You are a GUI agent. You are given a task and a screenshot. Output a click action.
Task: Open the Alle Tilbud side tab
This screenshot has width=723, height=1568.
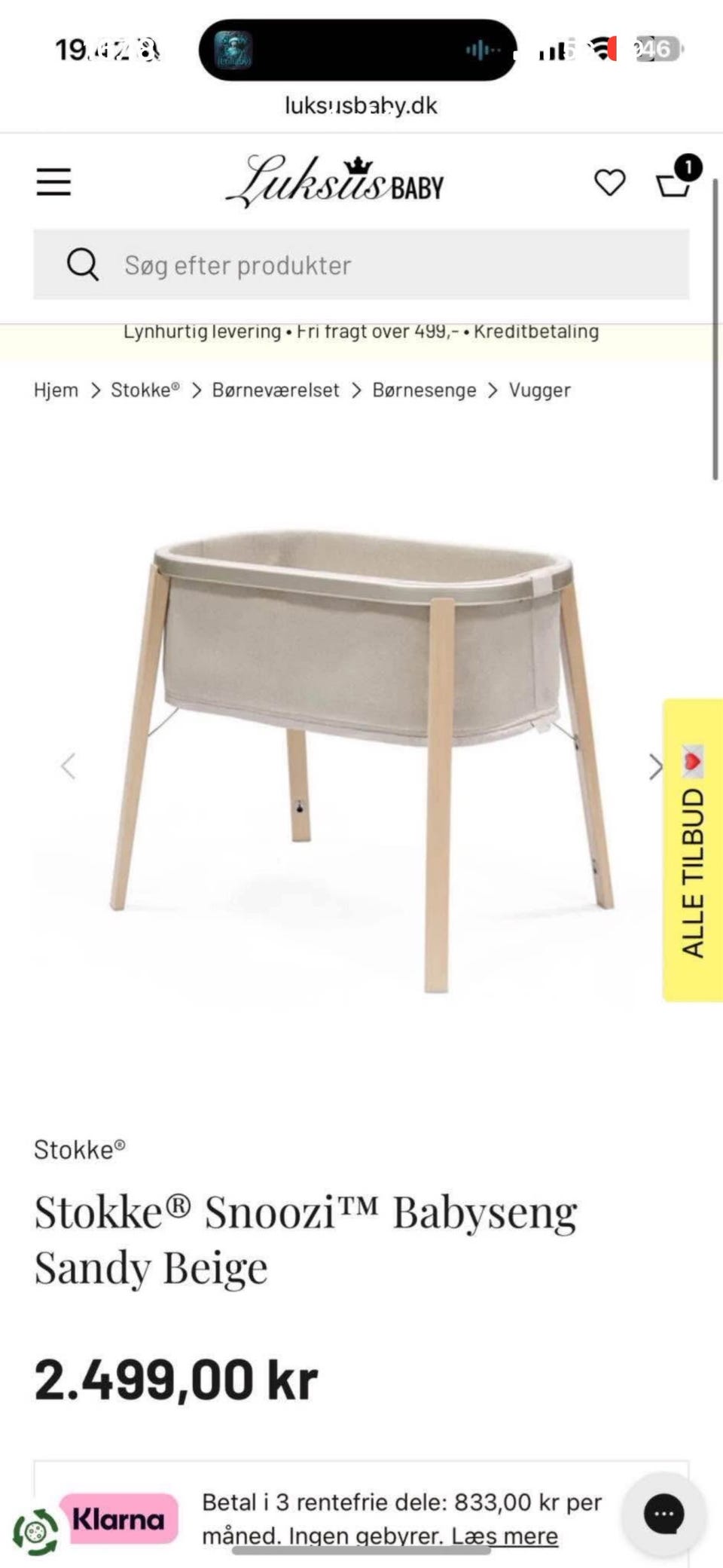coord(693,850)
